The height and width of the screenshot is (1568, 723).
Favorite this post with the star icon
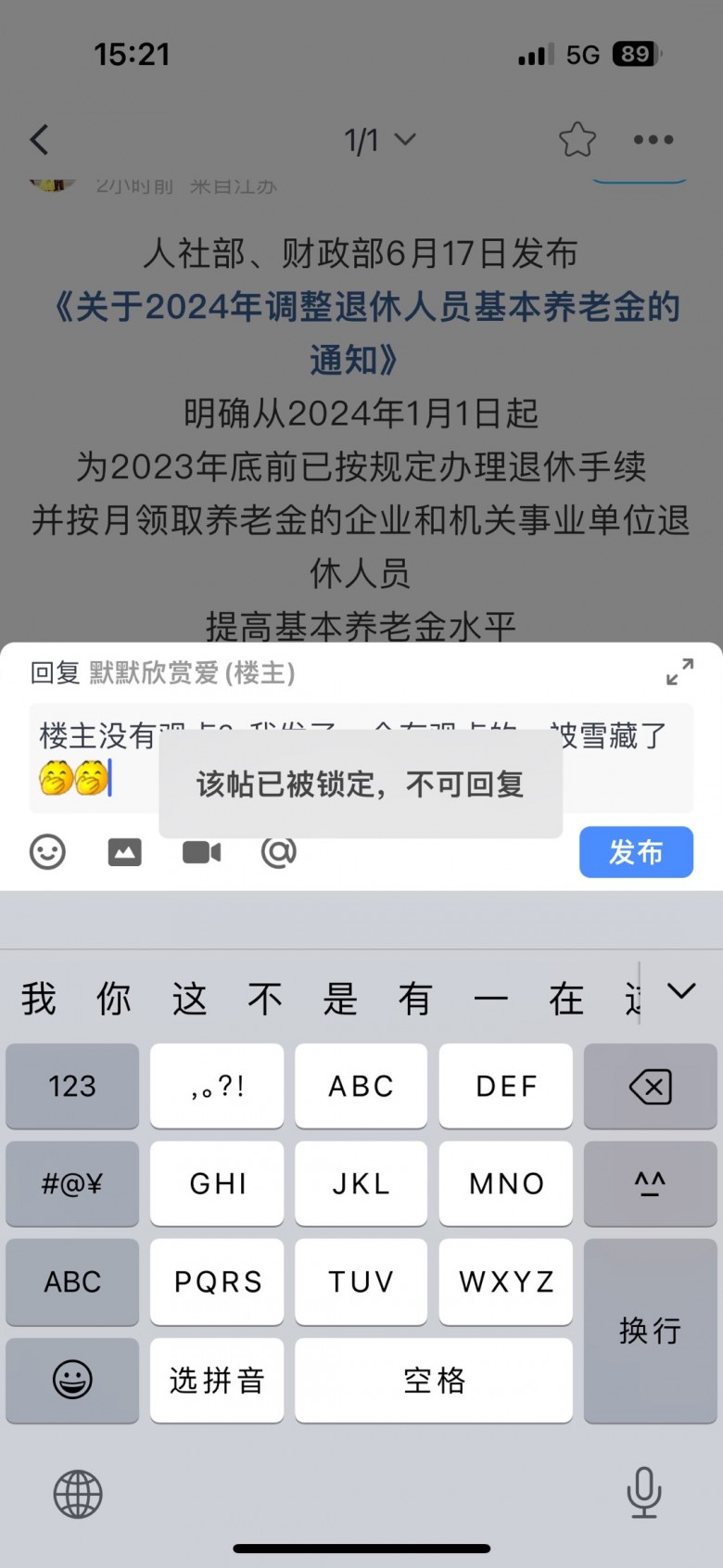click(577, 140)
